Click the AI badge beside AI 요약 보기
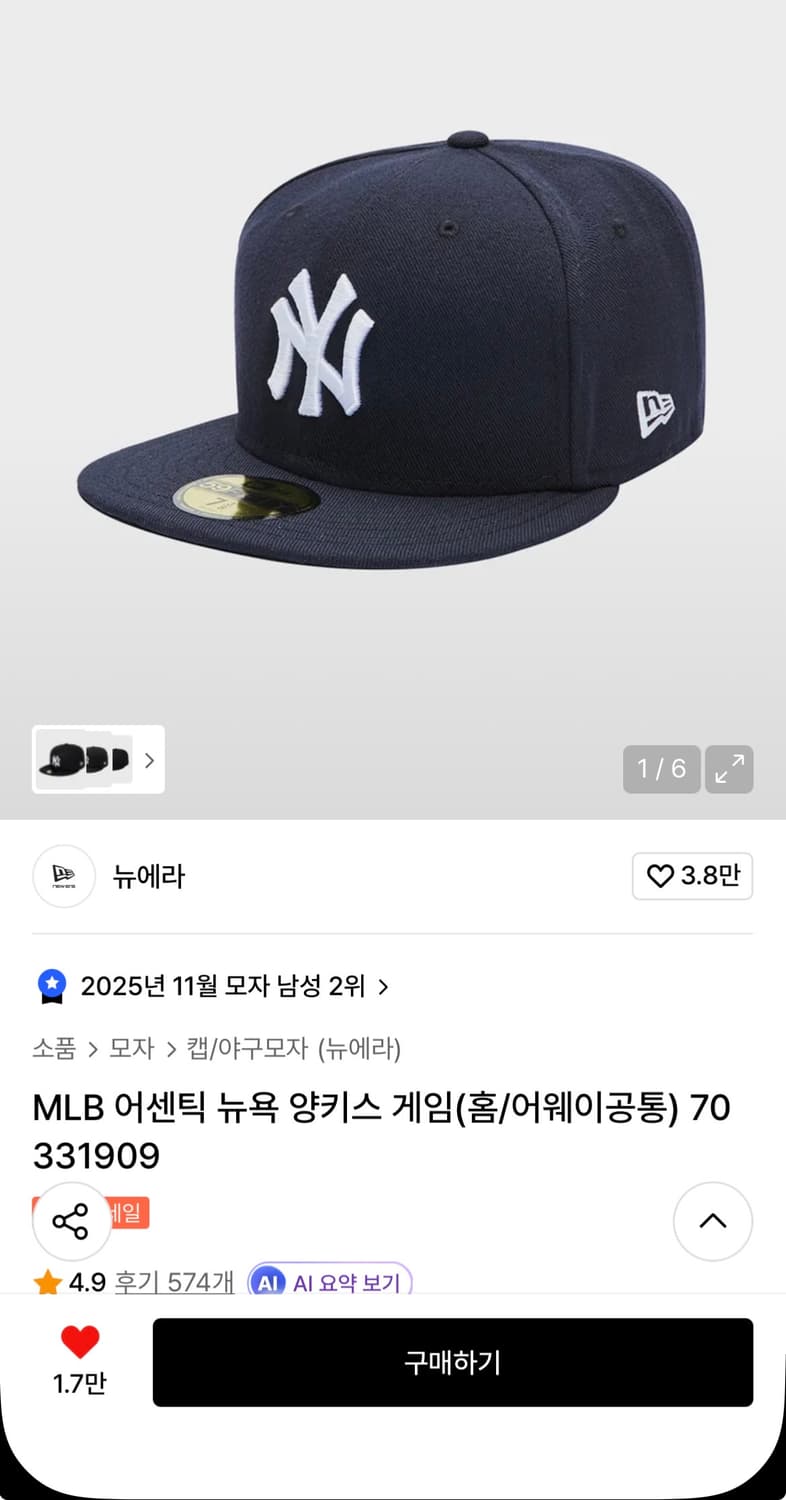 pyautogui.click(x=267, y=1283)
